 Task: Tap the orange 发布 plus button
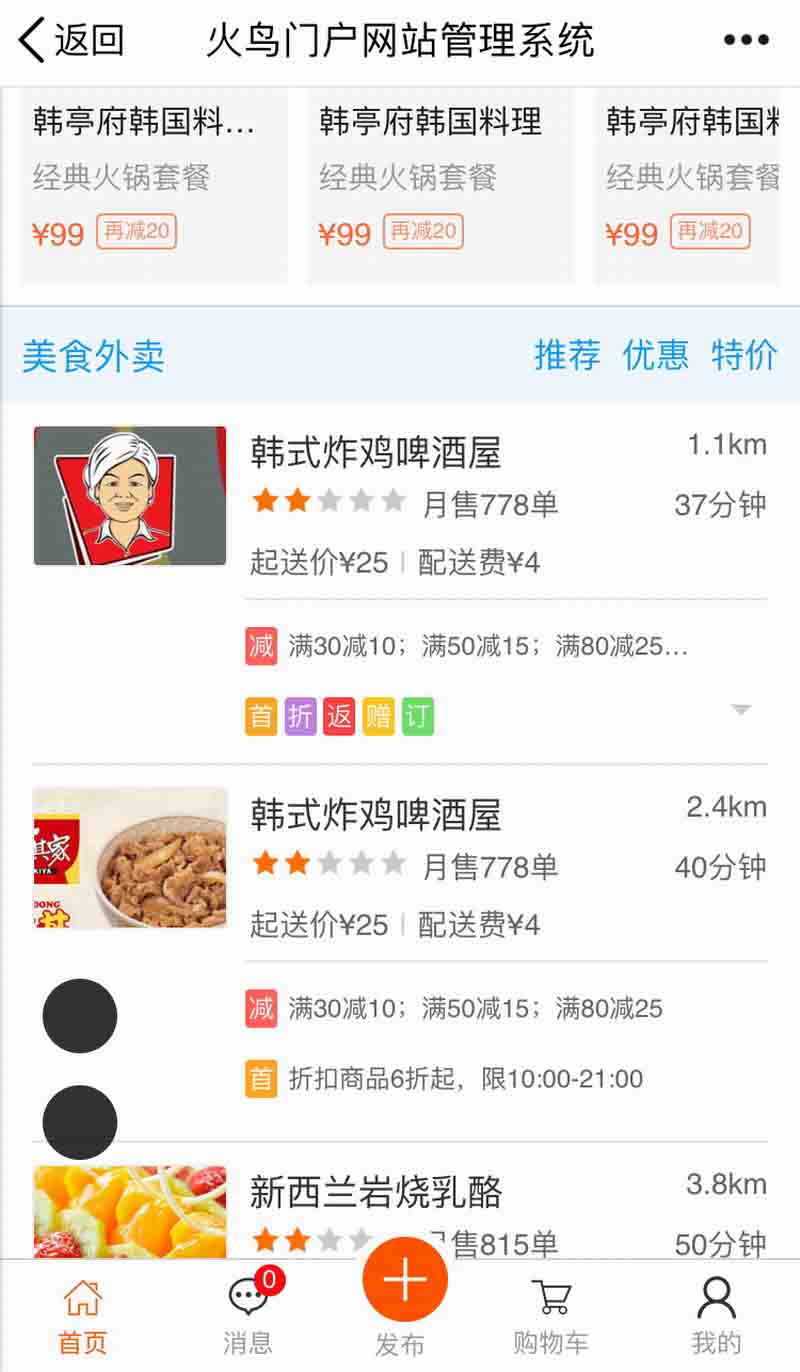(x=404, y=1281)
